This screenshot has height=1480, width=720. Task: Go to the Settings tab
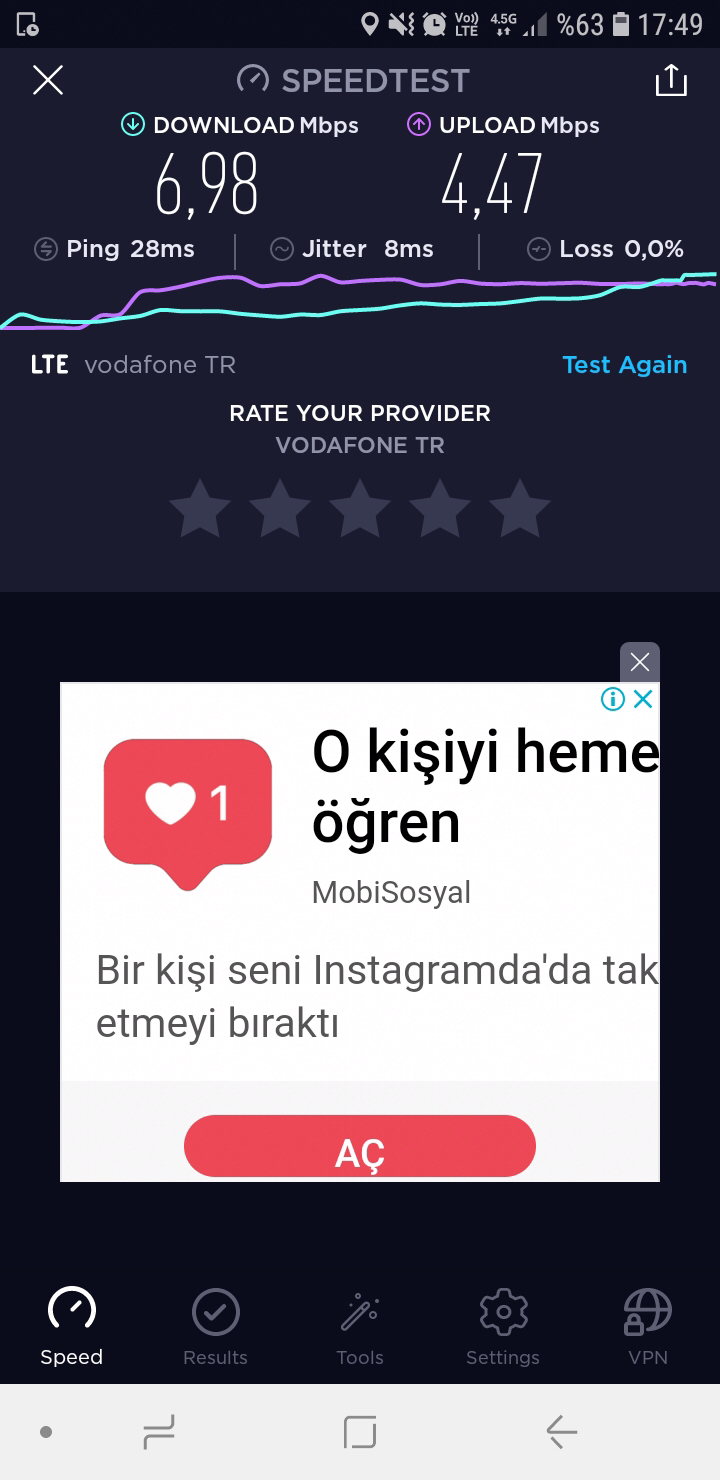[x=503, y=1327]
